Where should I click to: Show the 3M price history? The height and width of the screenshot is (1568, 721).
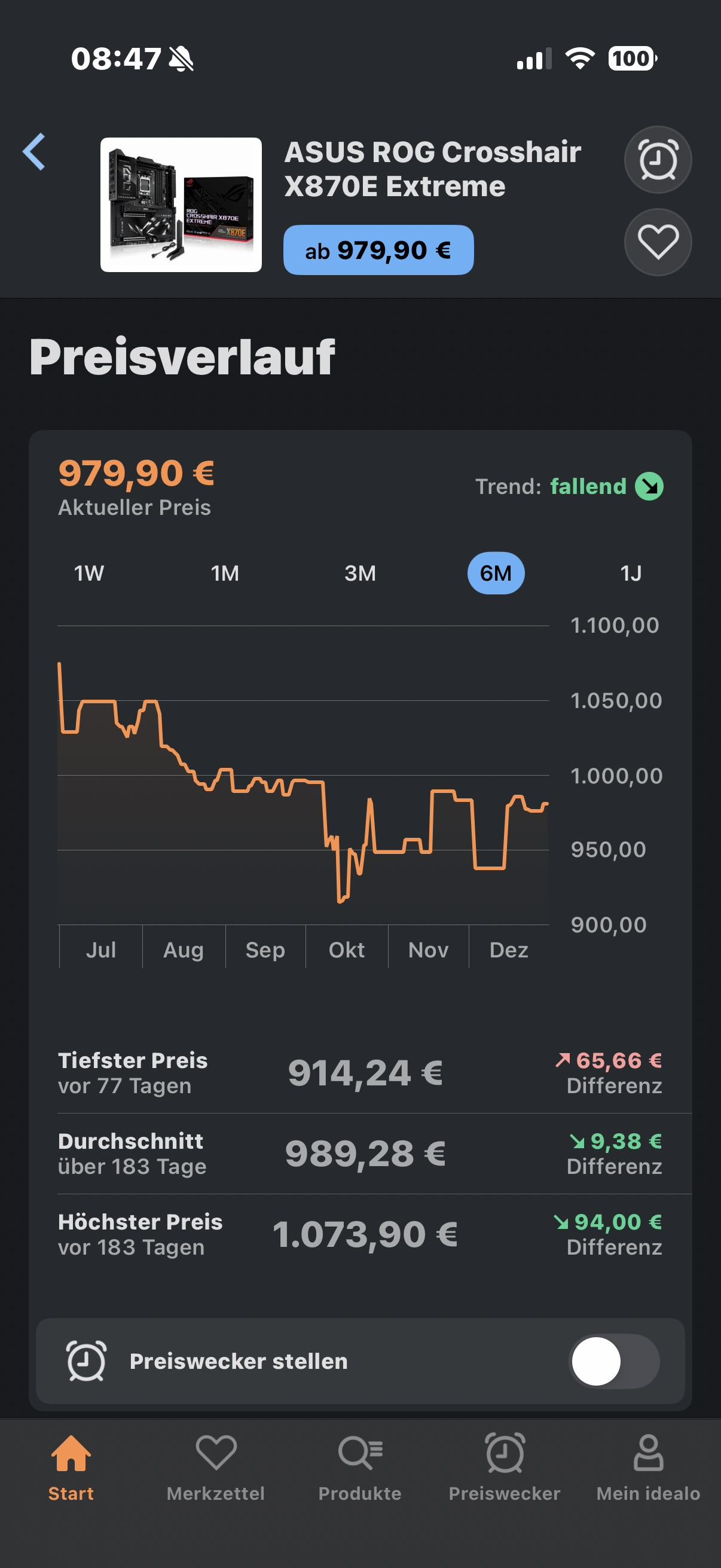[360, 573]
